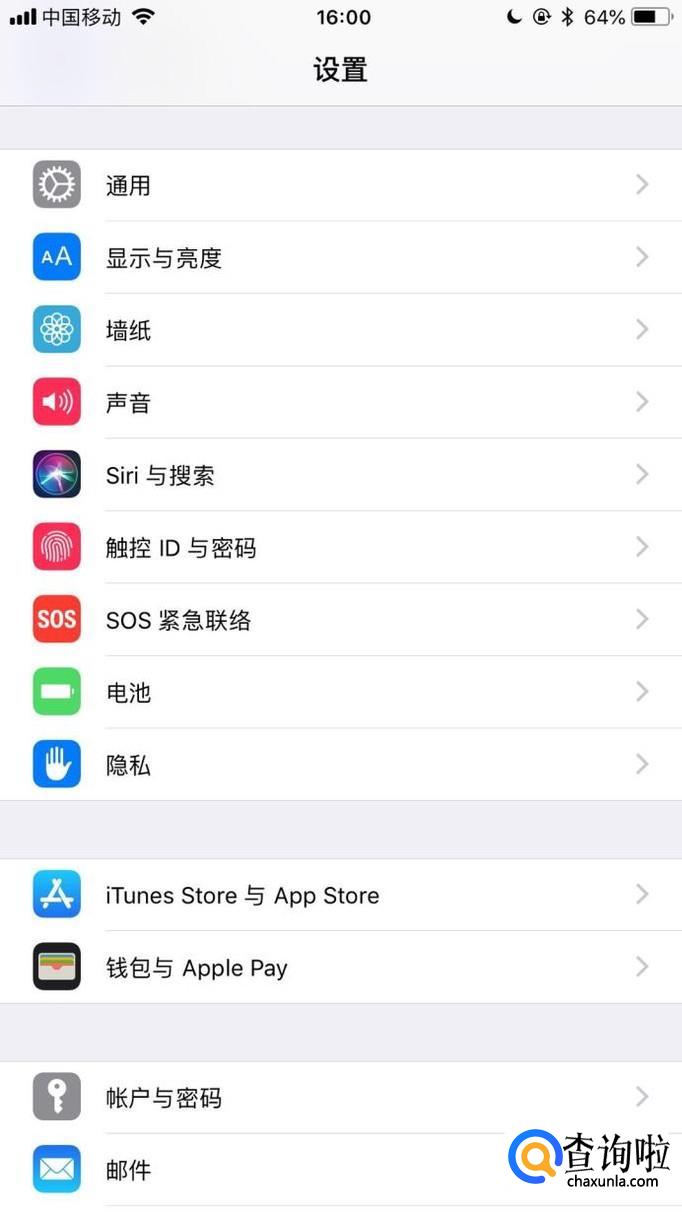This screenshot has height=1212, width=682.
Task: Open 触控 ID 与密码 settings
Action: (x=340, y=547)
